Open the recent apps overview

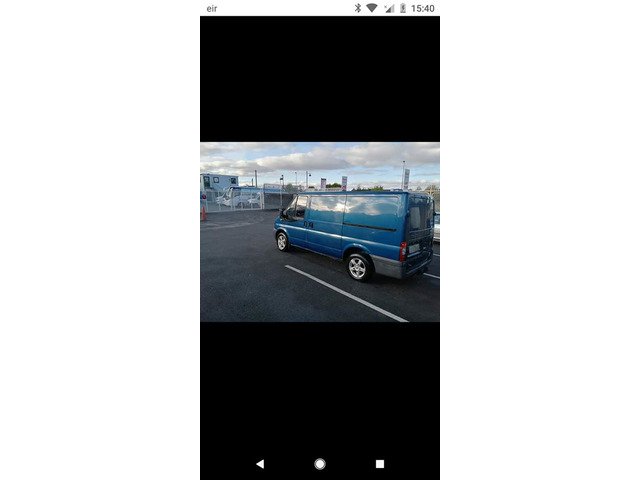tap(380, 464)
